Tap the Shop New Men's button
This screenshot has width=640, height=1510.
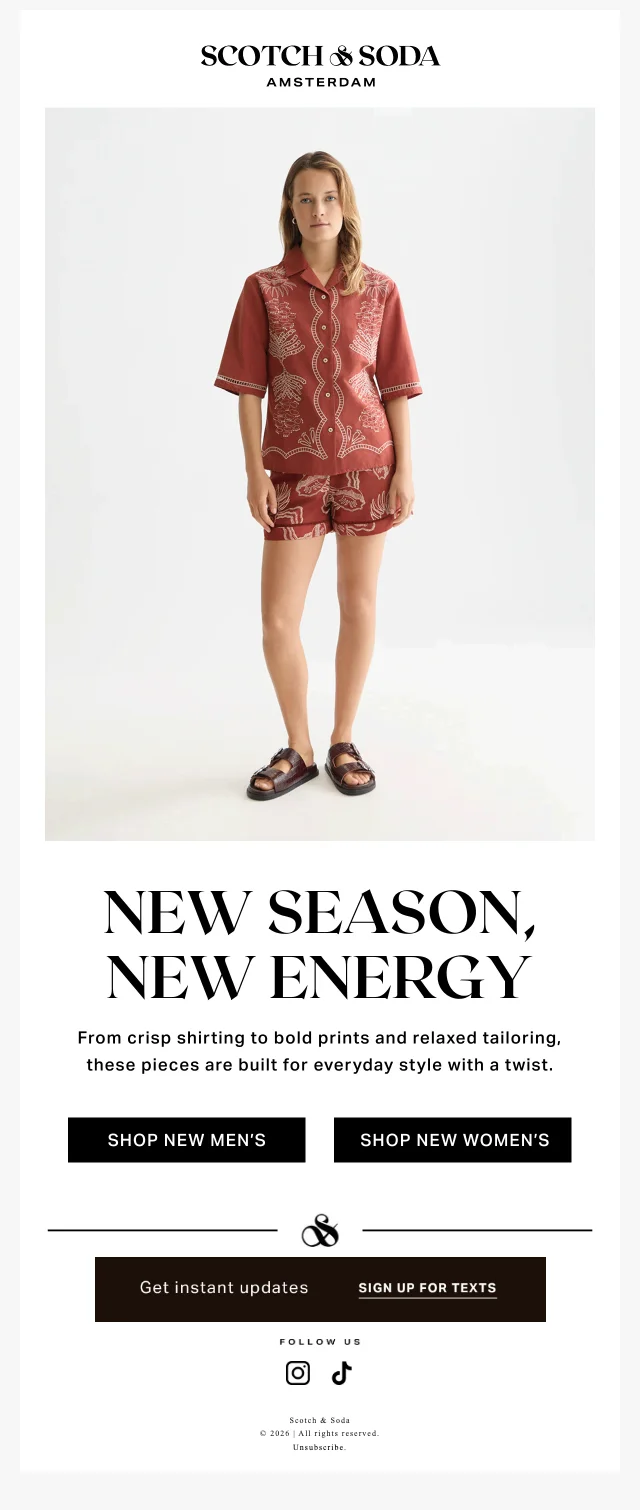coord(186,1140)
